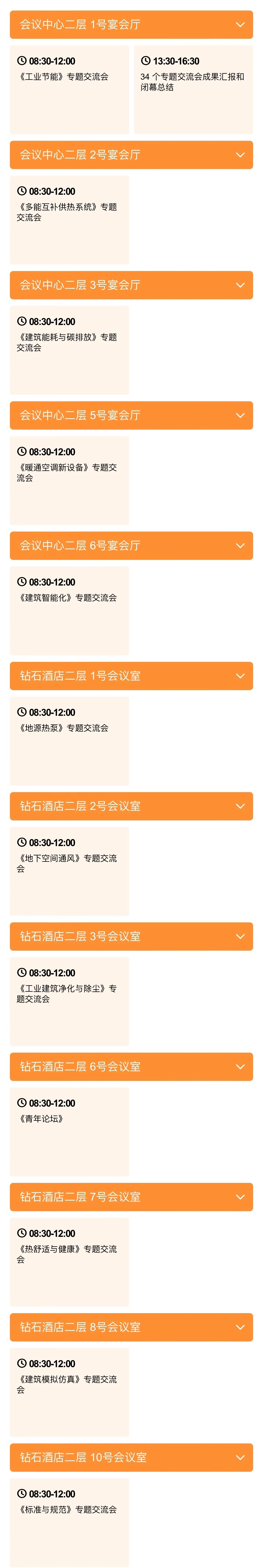Open the 34个专题交流会成果汇报和闭幕总结 card
263x1568 pixels.
coord(193,89)
